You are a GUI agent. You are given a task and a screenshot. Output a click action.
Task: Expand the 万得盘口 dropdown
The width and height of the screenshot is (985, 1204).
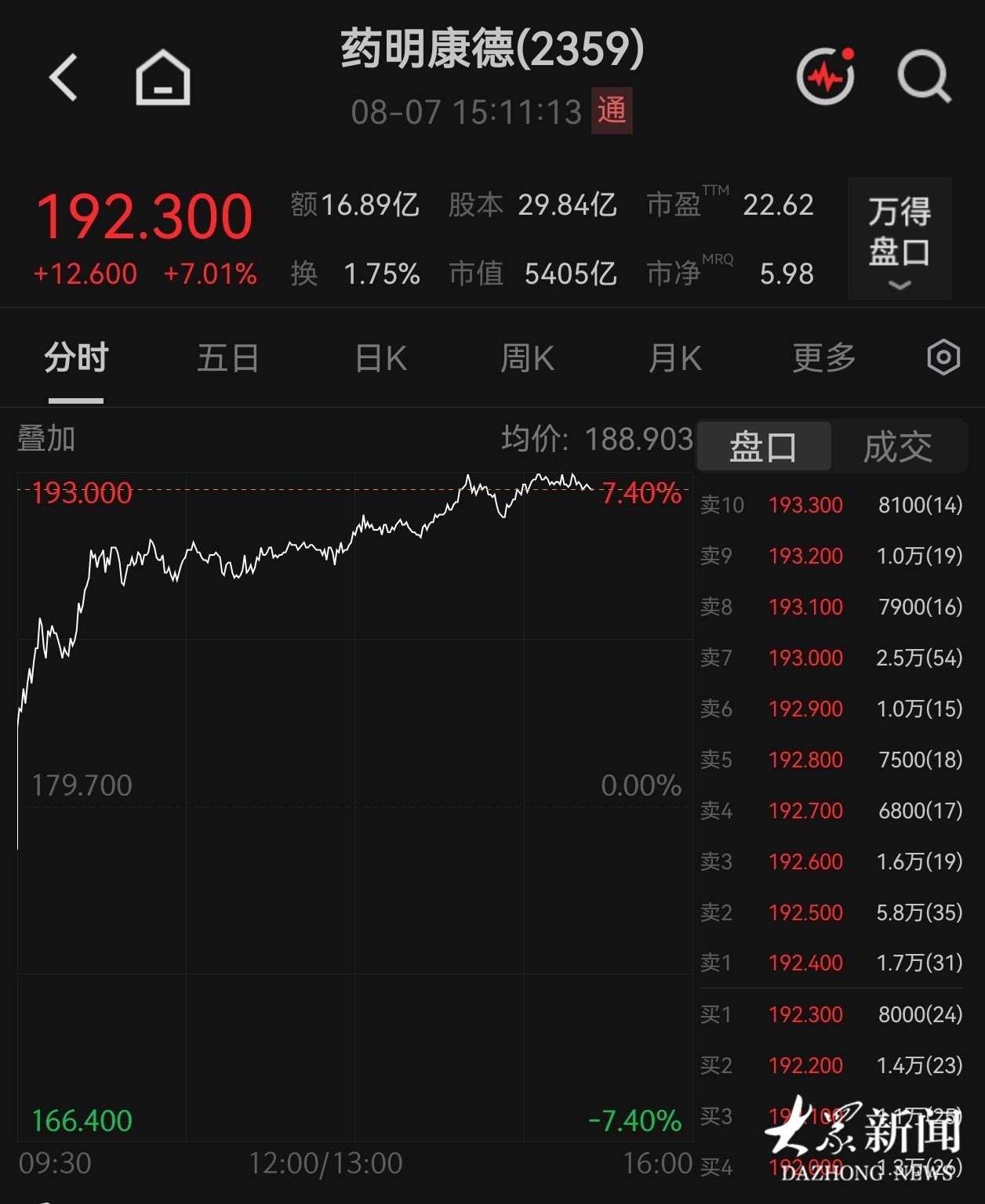point(900,238)
